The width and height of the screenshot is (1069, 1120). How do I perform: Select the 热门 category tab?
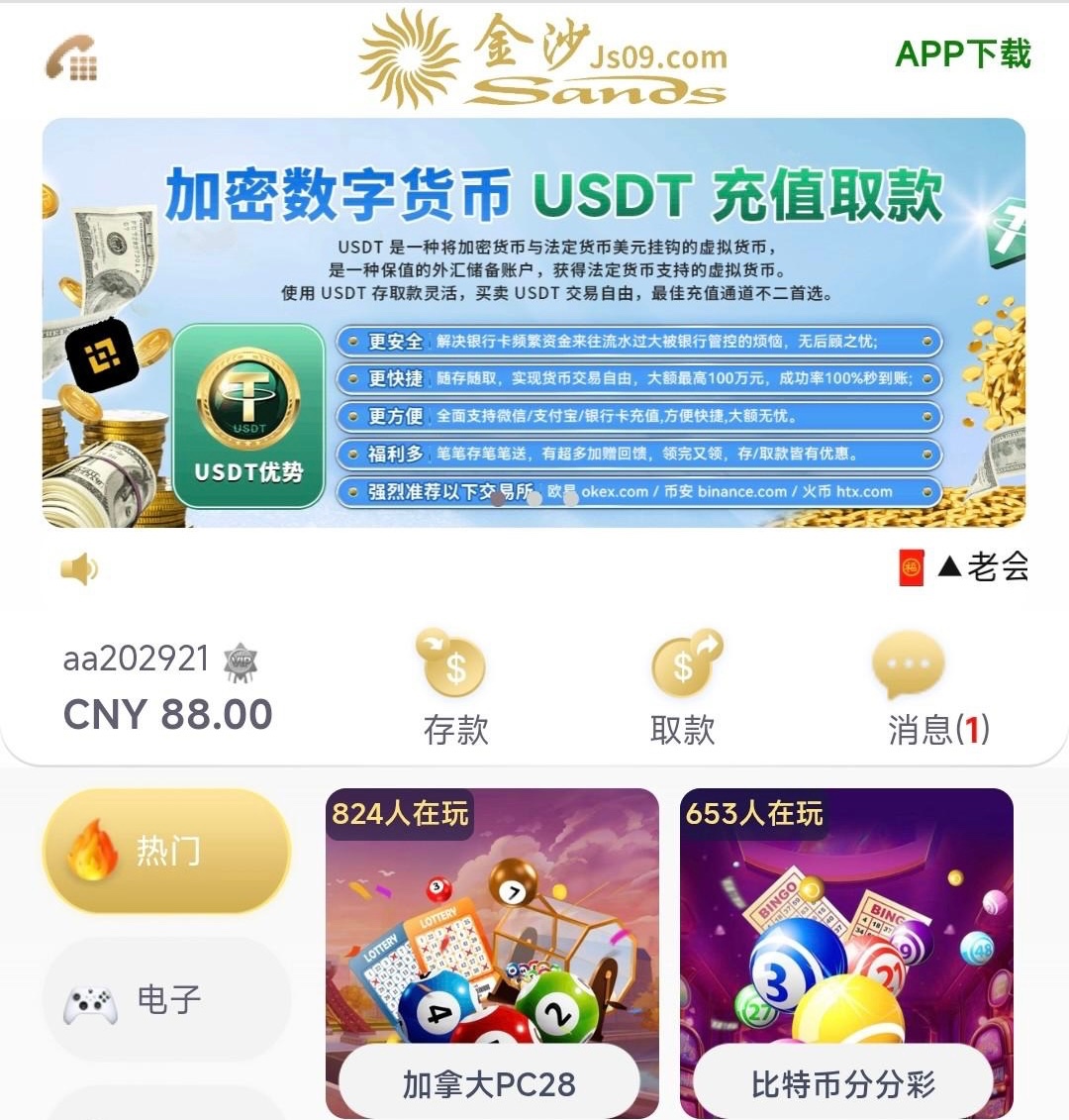click(x=166, y=851)
